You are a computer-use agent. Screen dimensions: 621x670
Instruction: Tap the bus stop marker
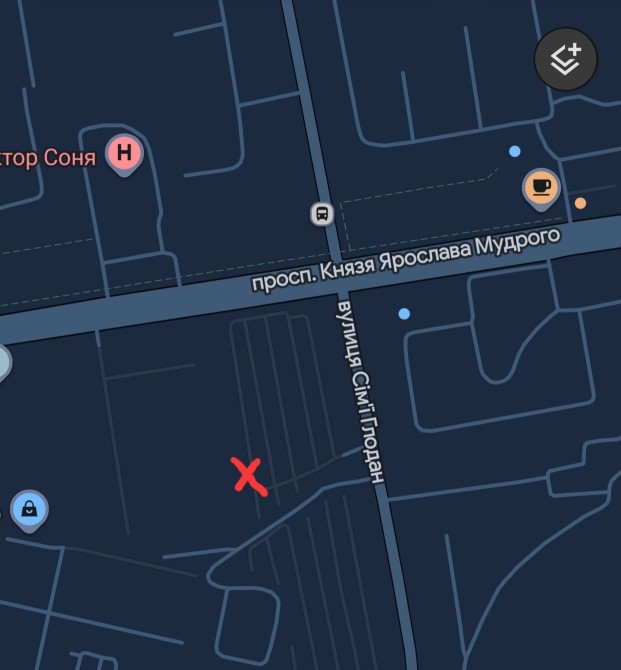click(x=321, y=214)
